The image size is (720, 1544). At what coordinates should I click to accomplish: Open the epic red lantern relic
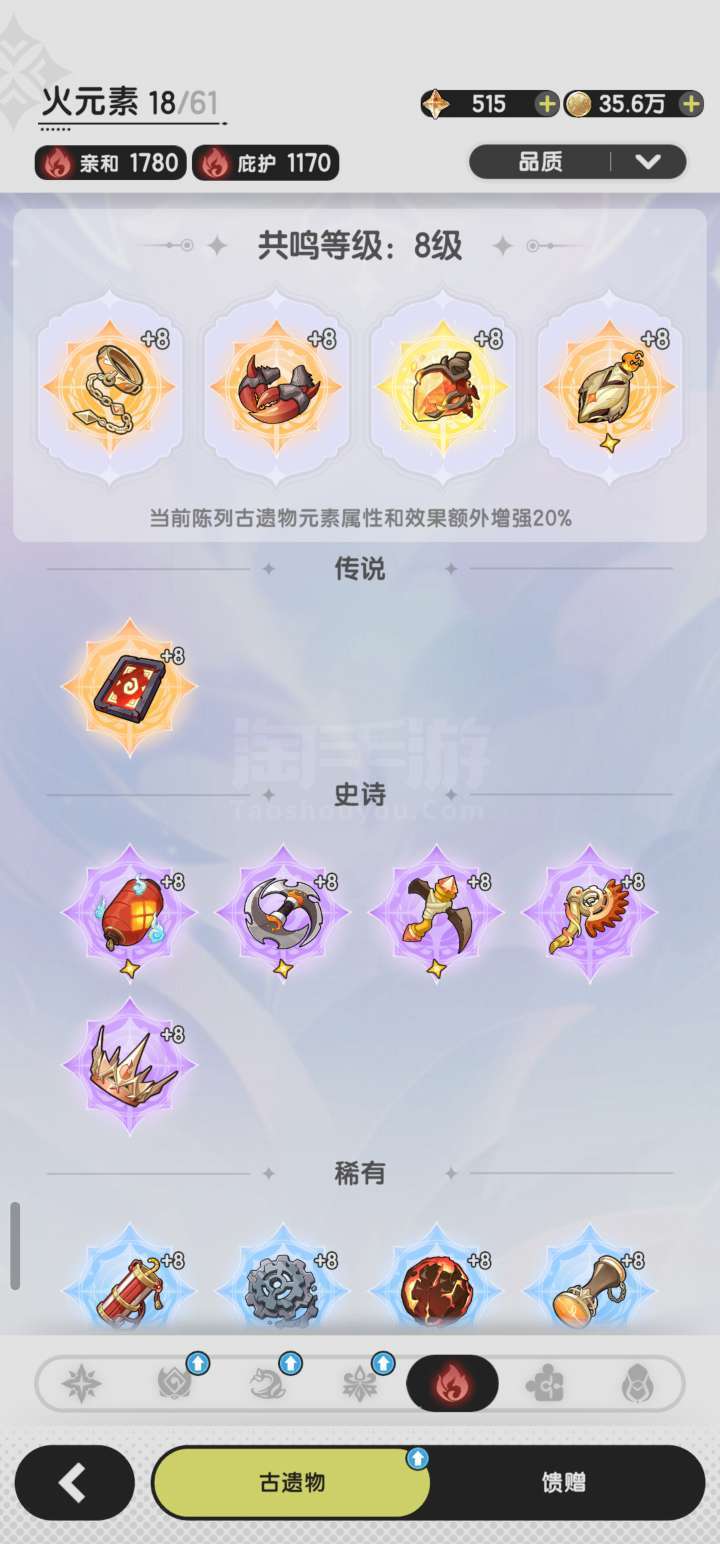[129, 912]
